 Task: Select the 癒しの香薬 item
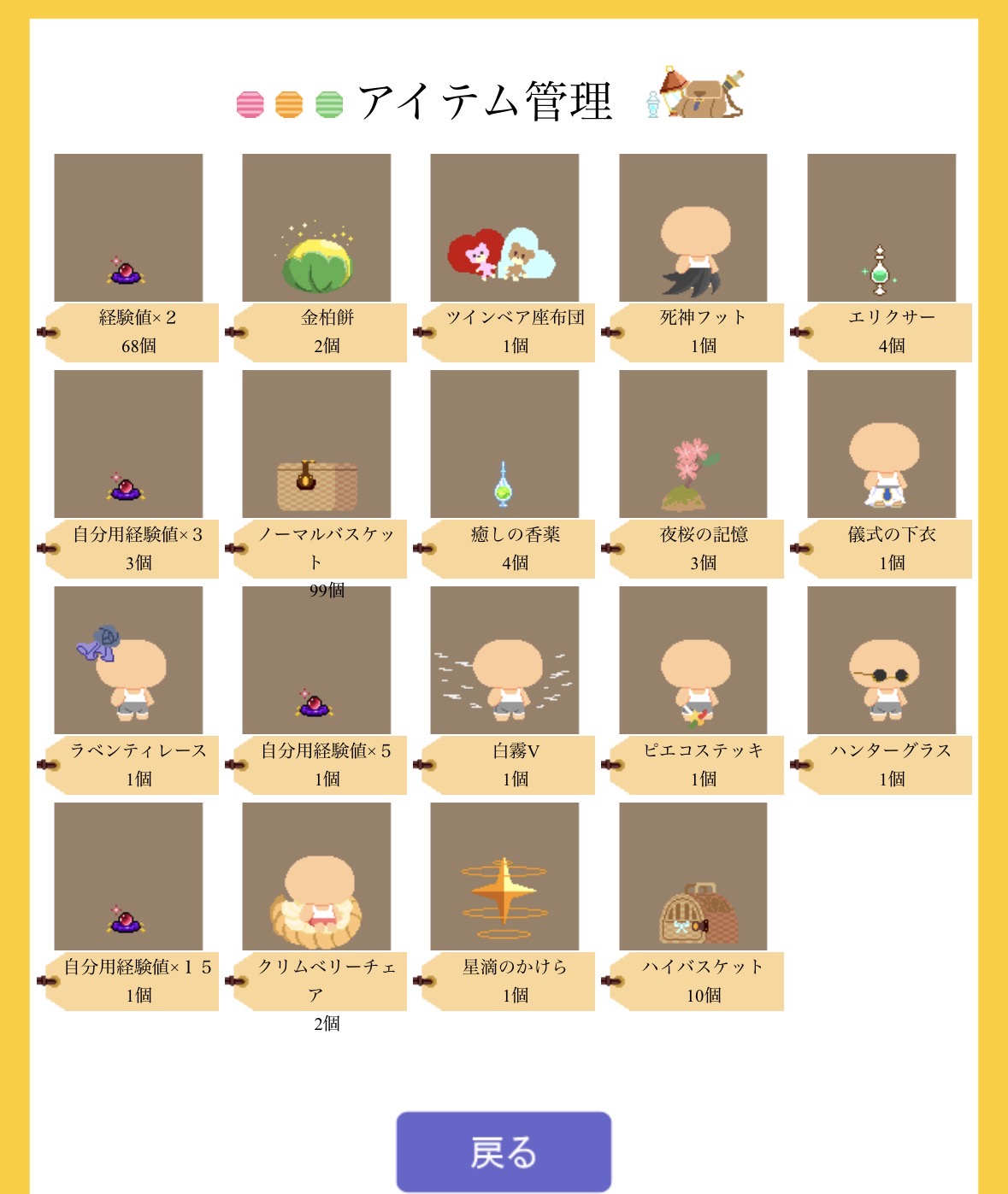[x=504, y=444]
